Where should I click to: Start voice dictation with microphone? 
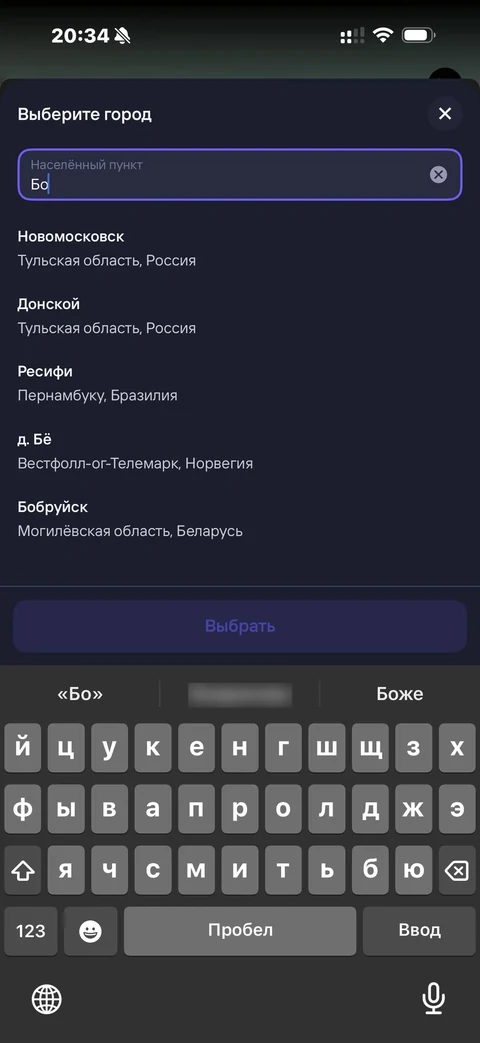pyautogui.click(x=433, y=998)
